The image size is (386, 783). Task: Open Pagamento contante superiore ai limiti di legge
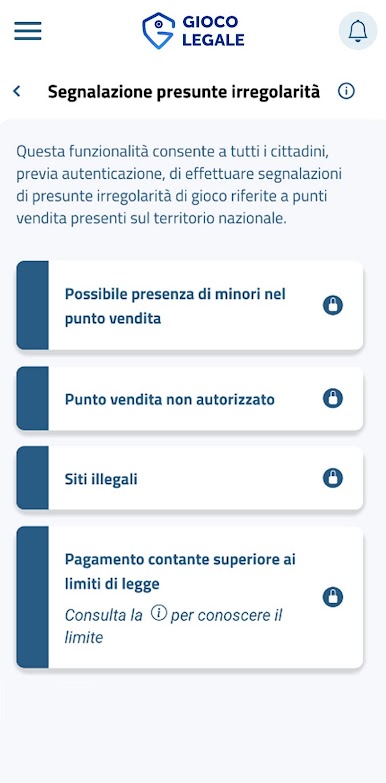[x=190, y=597]
